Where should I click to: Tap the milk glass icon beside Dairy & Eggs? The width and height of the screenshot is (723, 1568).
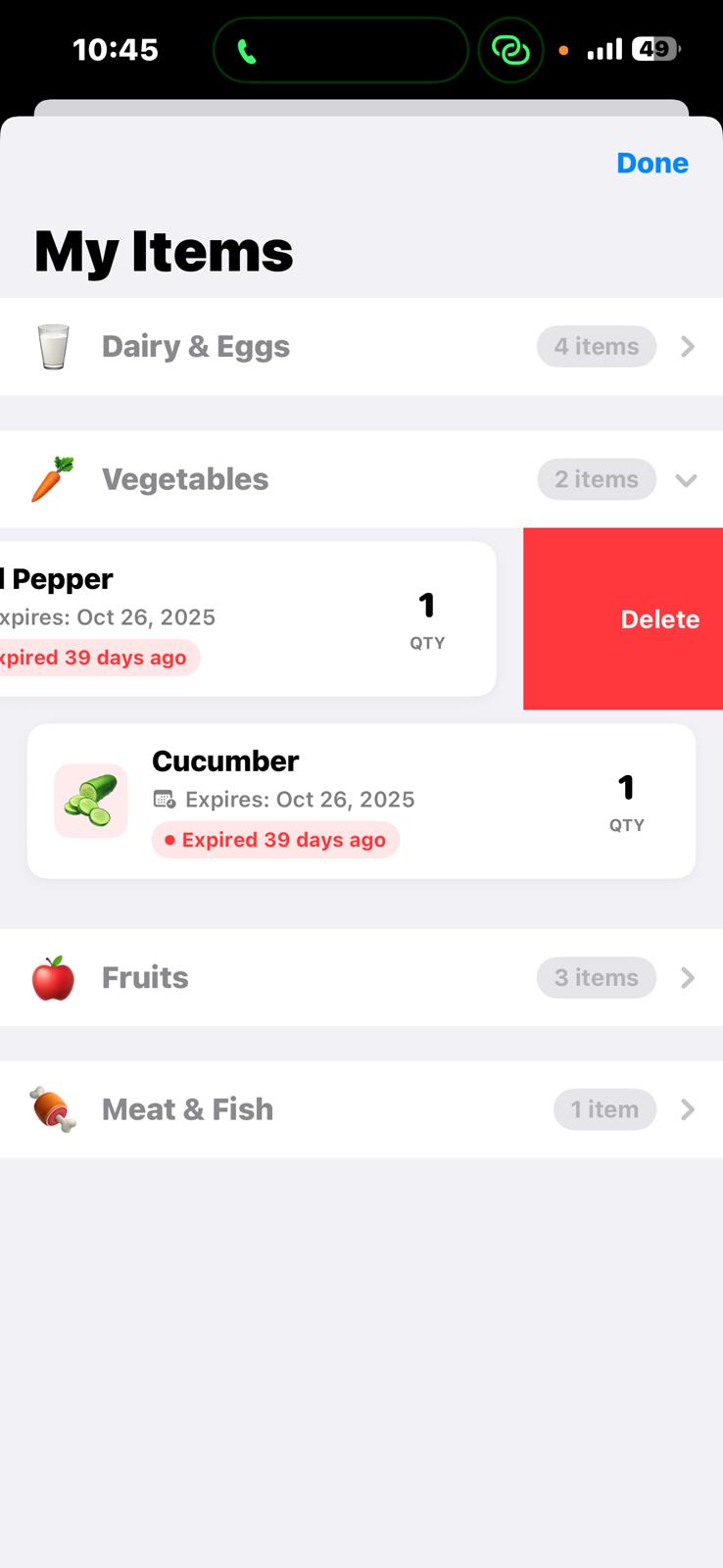[x=54, y=346]
